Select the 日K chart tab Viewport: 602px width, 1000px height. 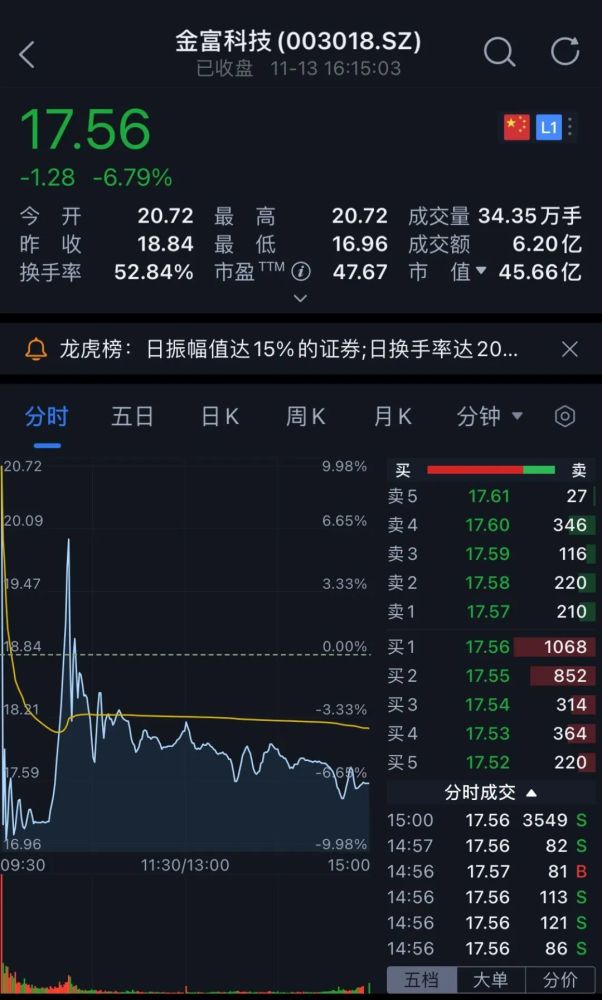220,416
